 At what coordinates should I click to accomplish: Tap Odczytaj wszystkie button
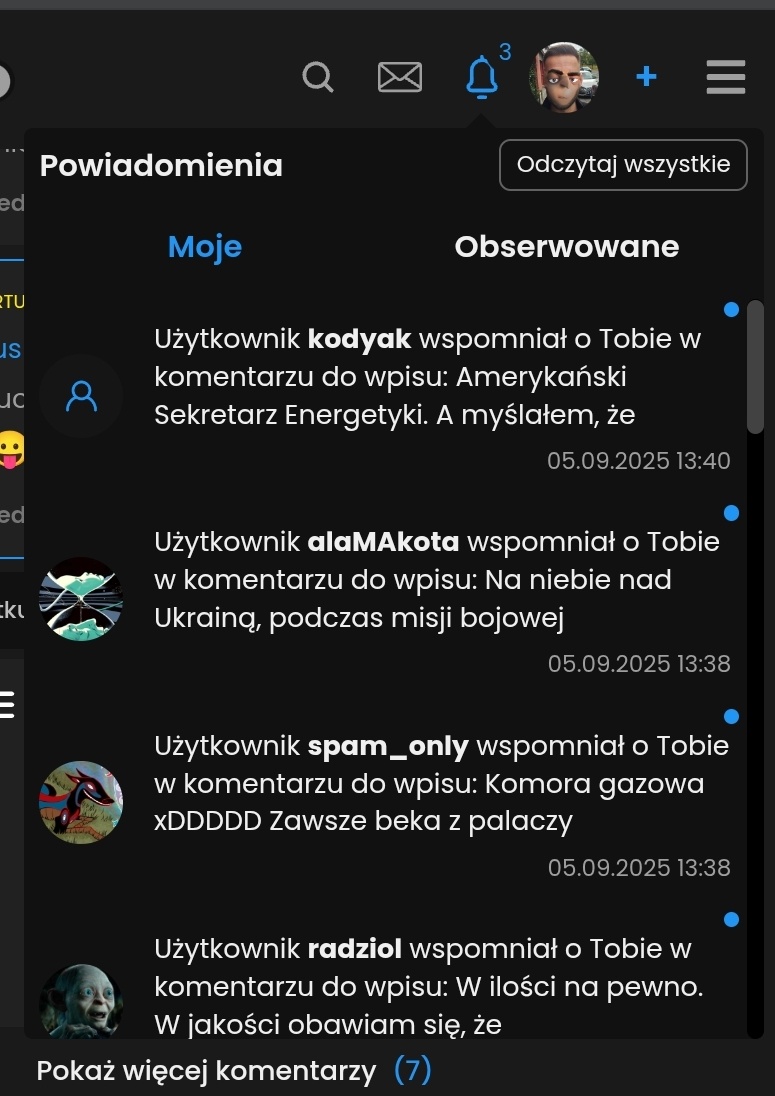pos(623,165)
